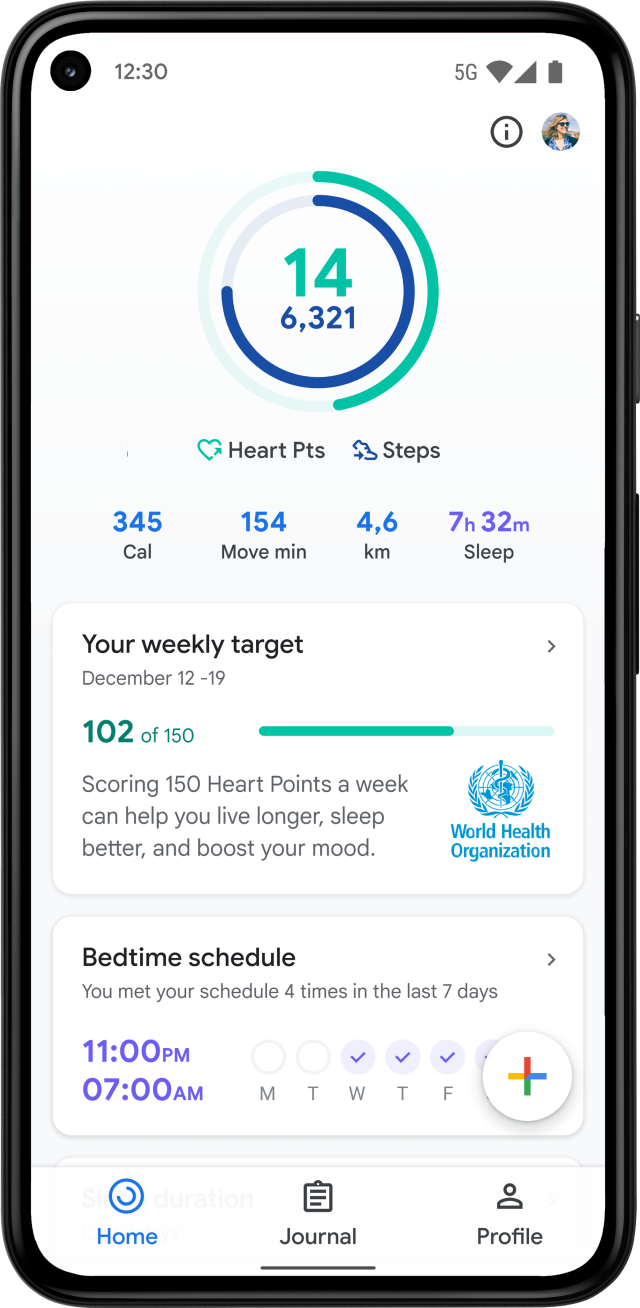Select the Home tab
The image size is (640, 1308).
click(x=127, y=1213)
